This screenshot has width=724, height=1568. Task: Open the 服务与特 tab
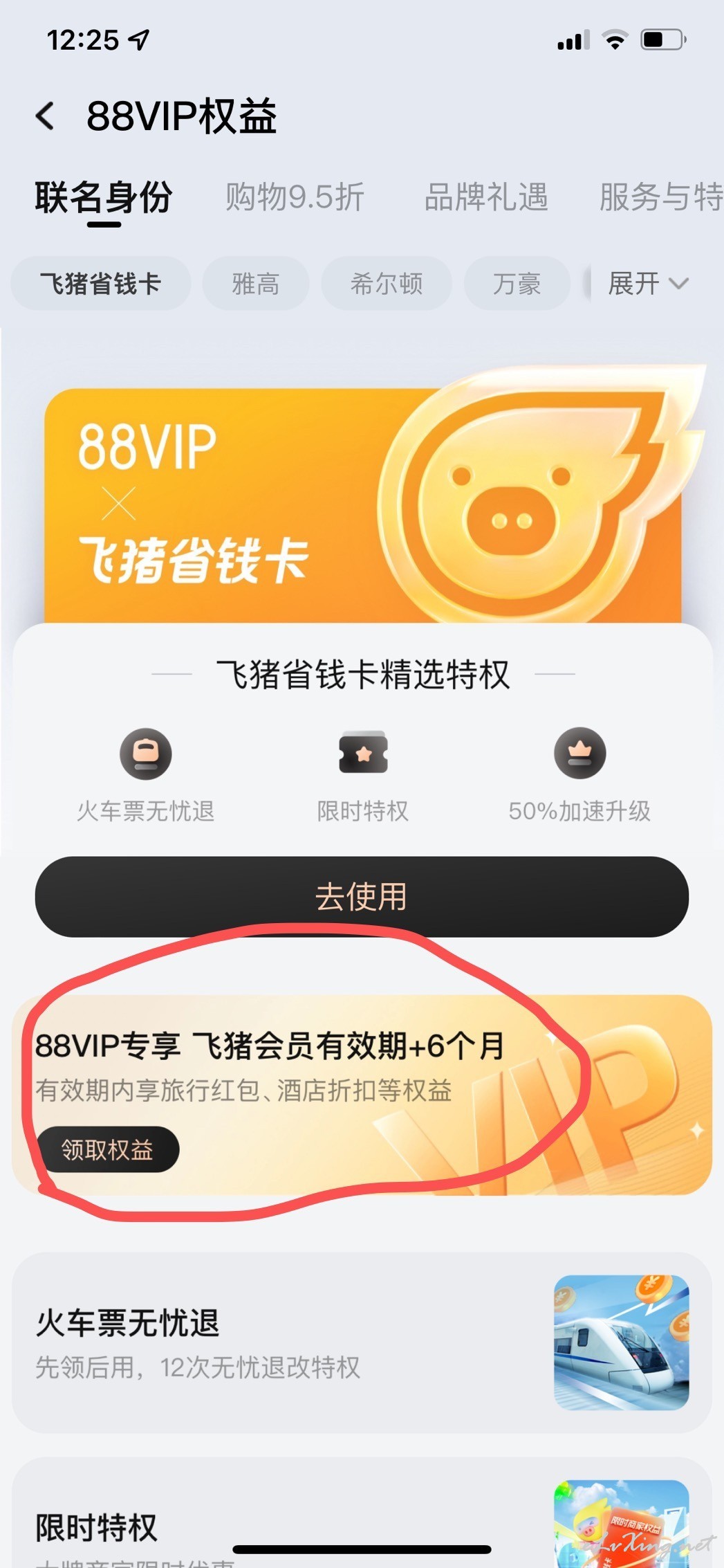[x=661, y=197]
